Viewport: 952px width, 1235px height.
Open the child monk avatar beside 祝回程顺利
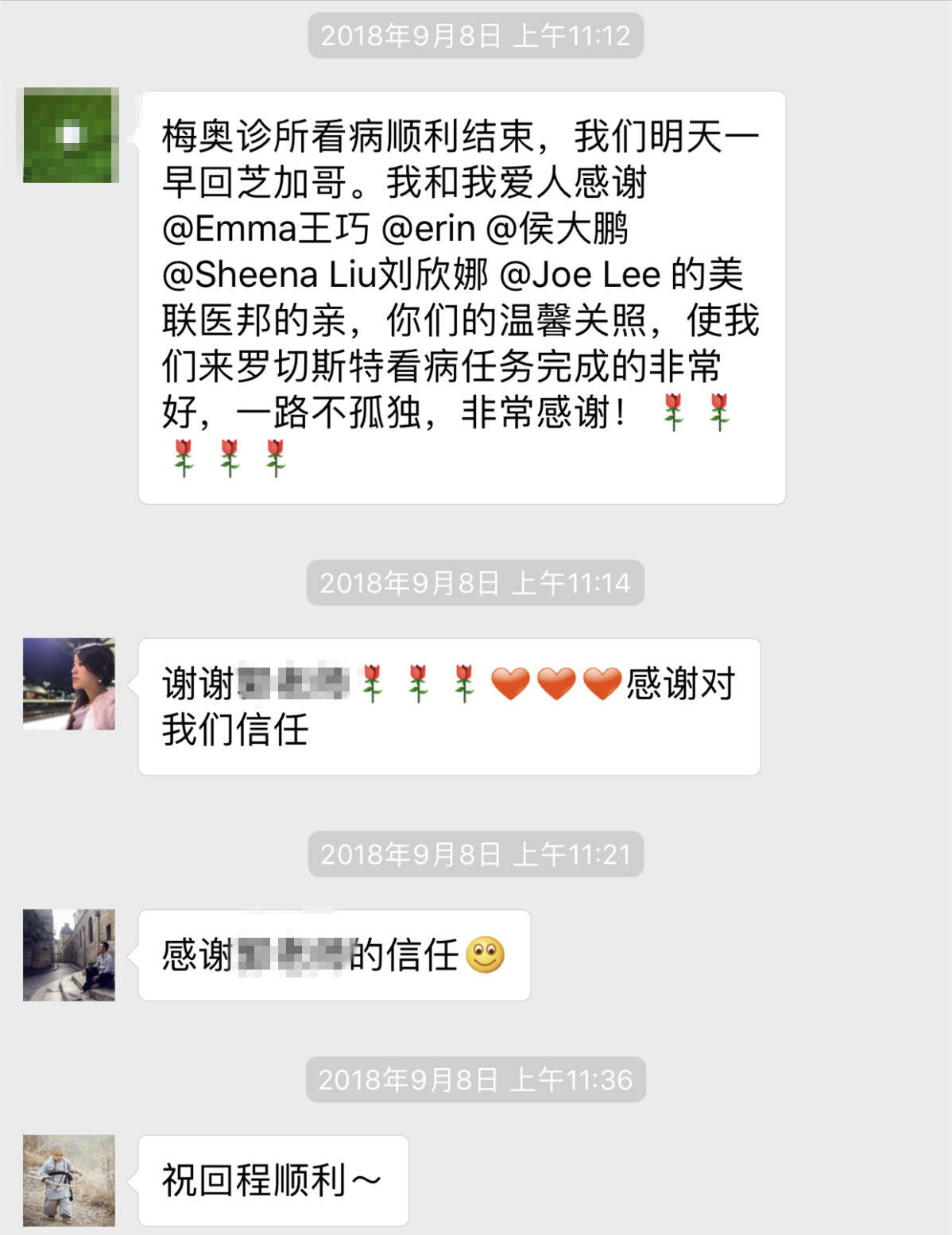pyautogui.click(x=69, y=1180)
